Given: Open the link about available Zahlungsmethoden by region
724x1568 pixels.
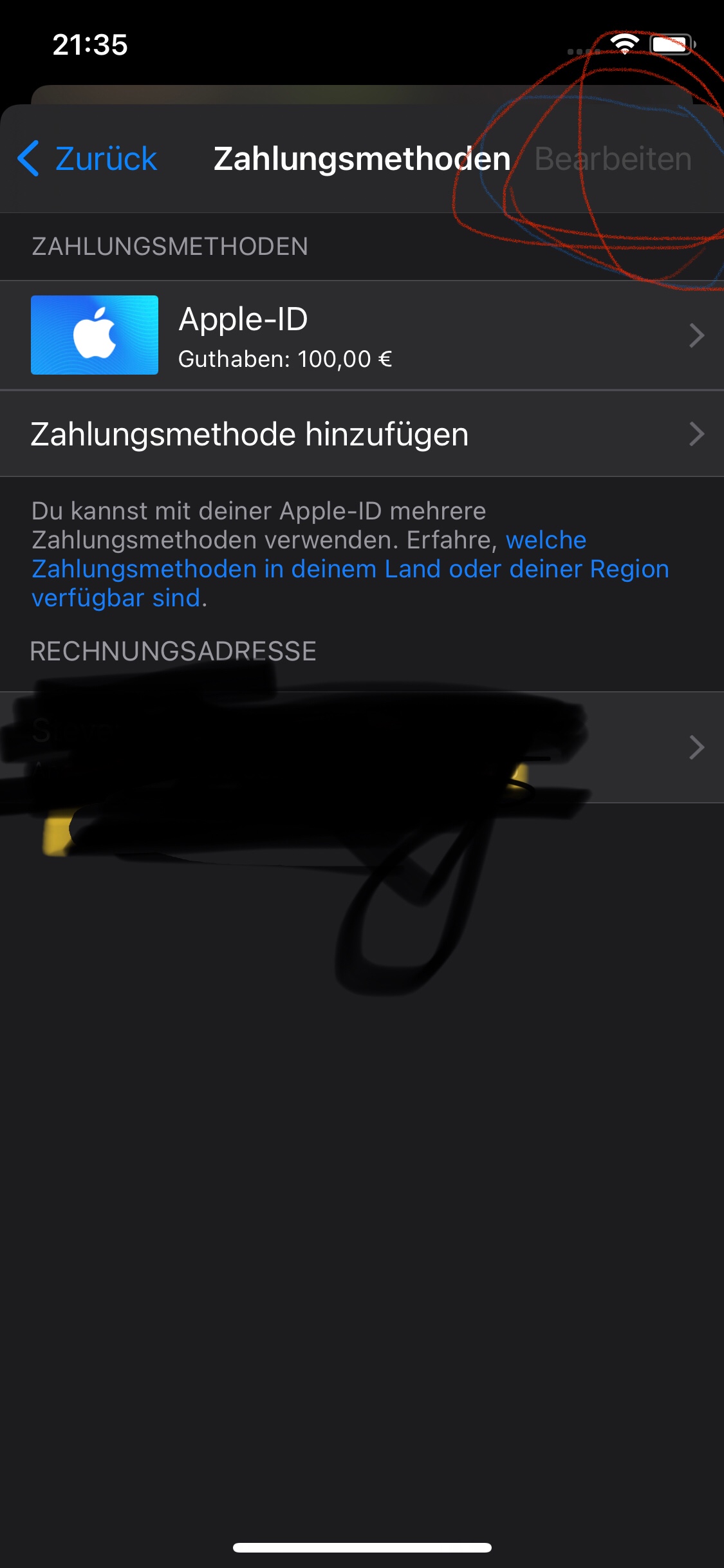Looking at the screenshot, I should click(x=350, y=570).
